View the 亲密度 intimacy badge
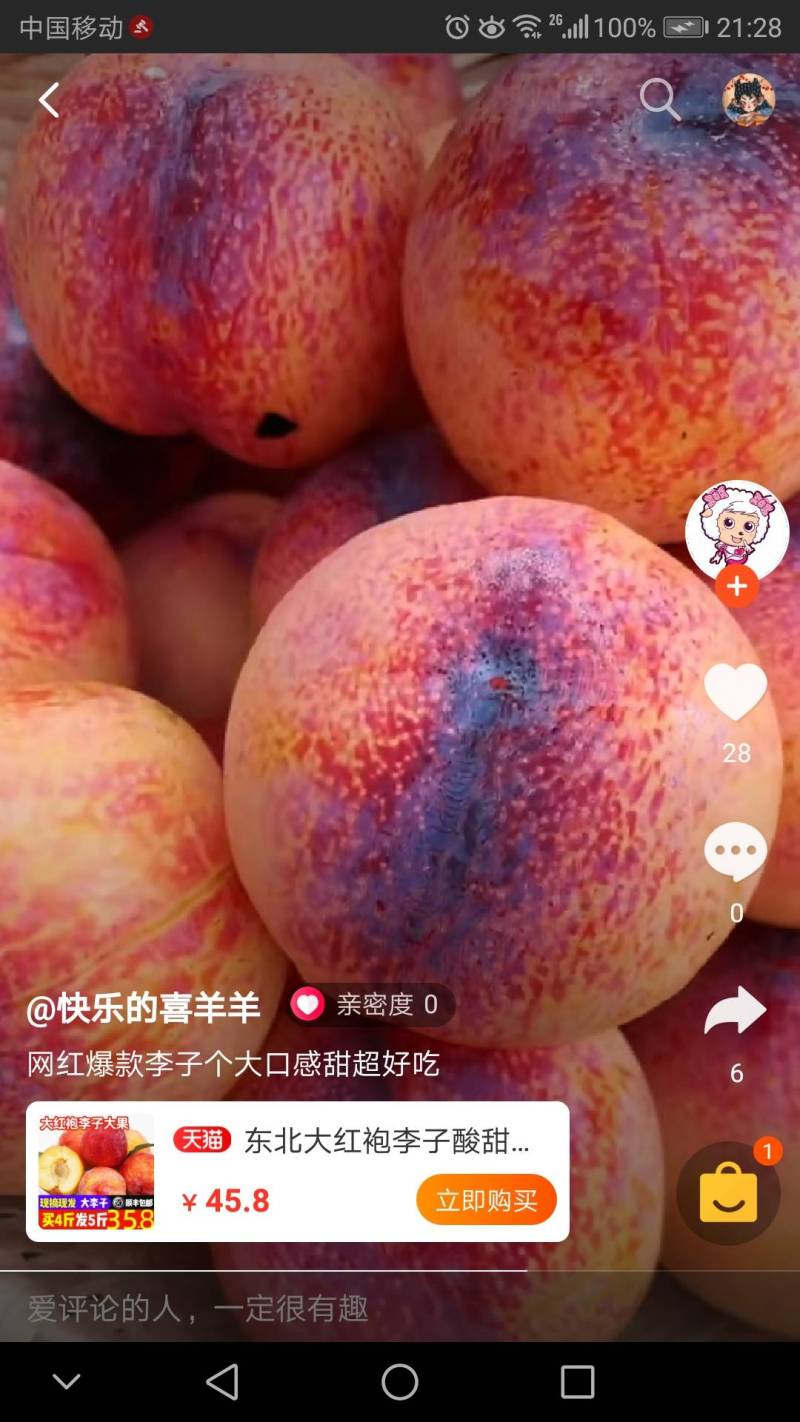The height and width of the screenshot is (1422, 800). pyautogui.click(x=371, y=1005)
